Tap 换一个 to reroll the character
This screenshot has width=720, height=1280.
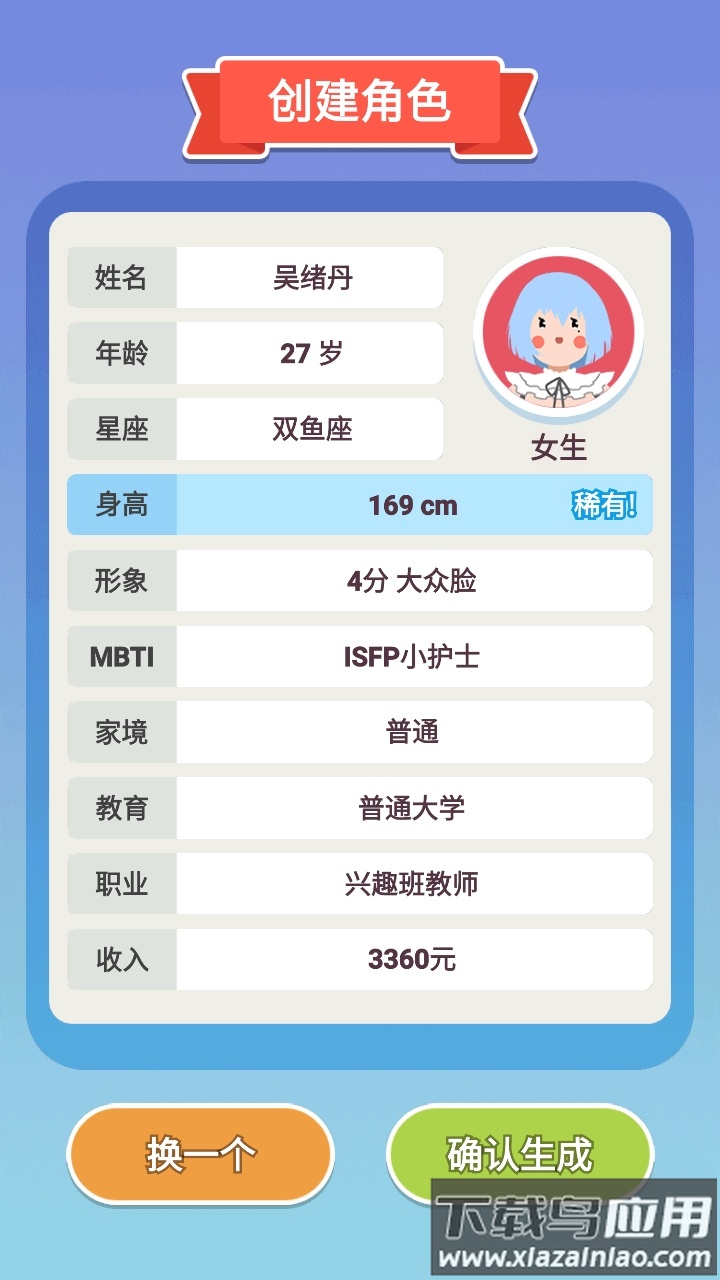click(x=200, y=1154)
